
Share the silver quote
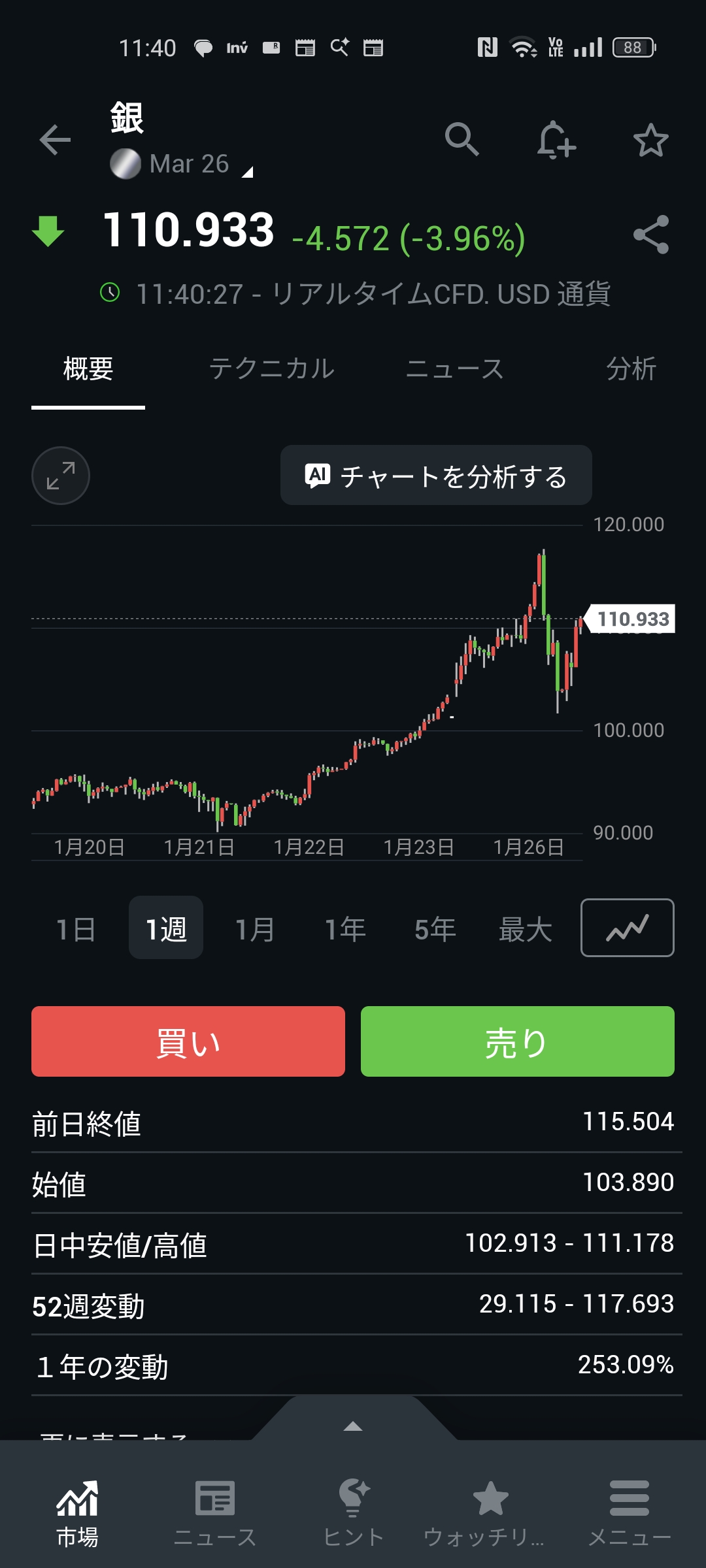651,235
